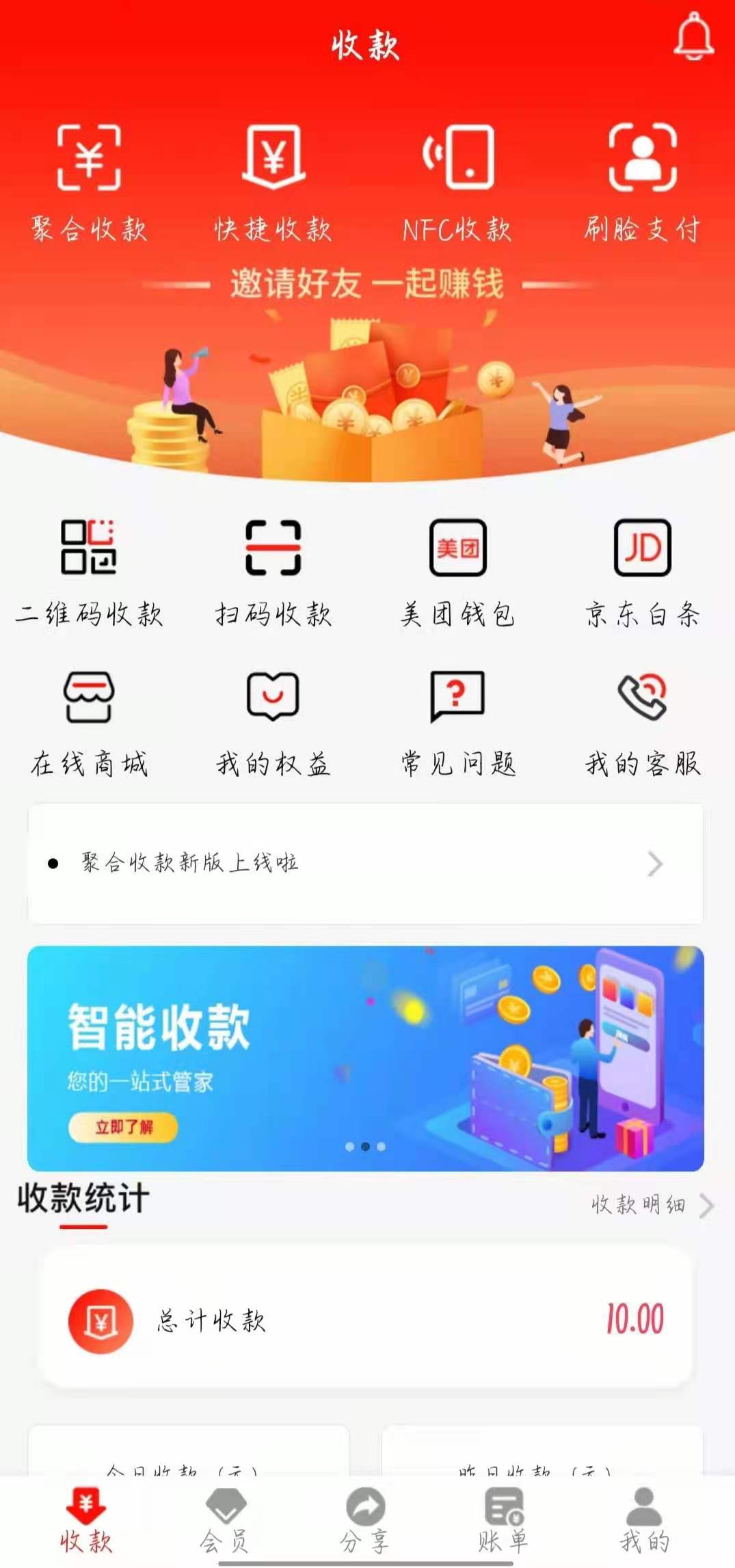
Task: Select 快捷收款 quick collection
Action: pos(273,181)
